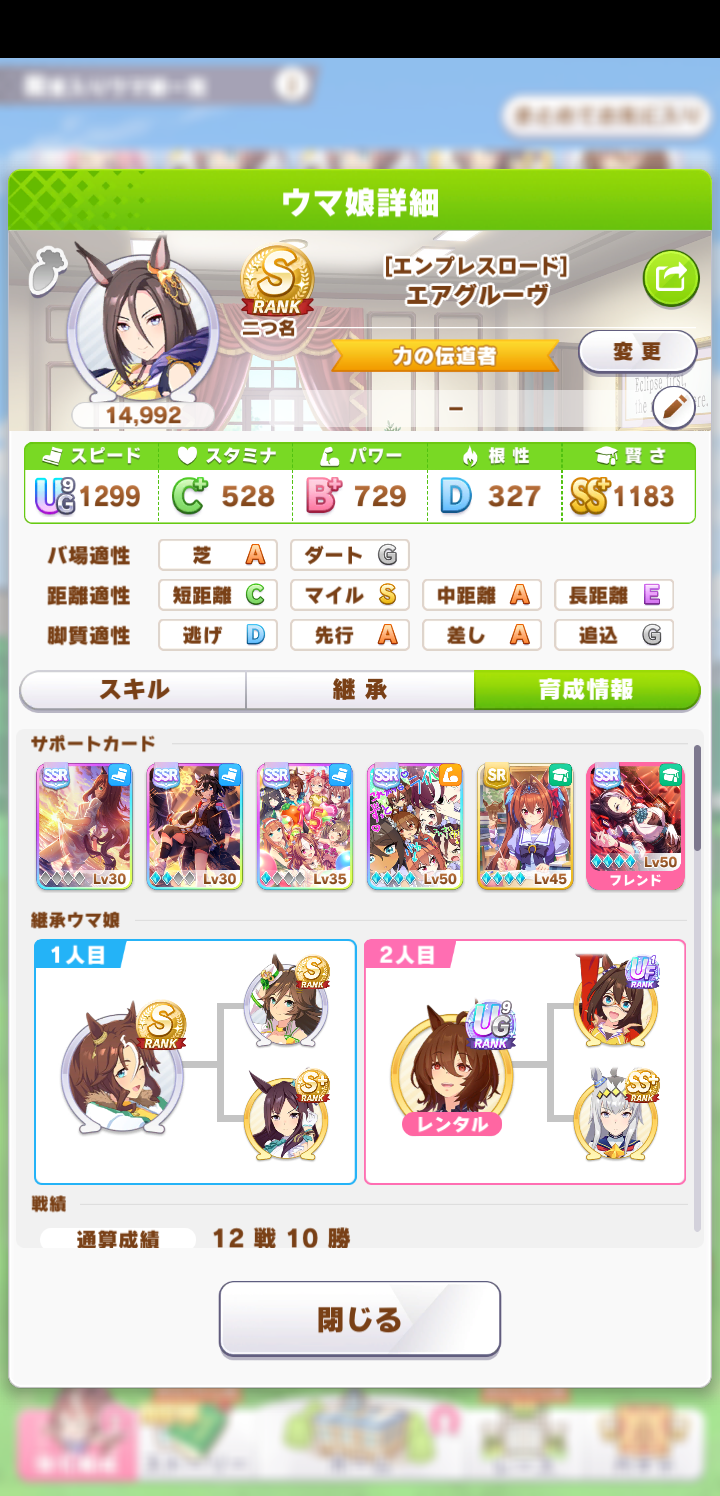Open the SSR Lv35 support card
This screenshot has width=720, height=1496.
tap(304, 826)
